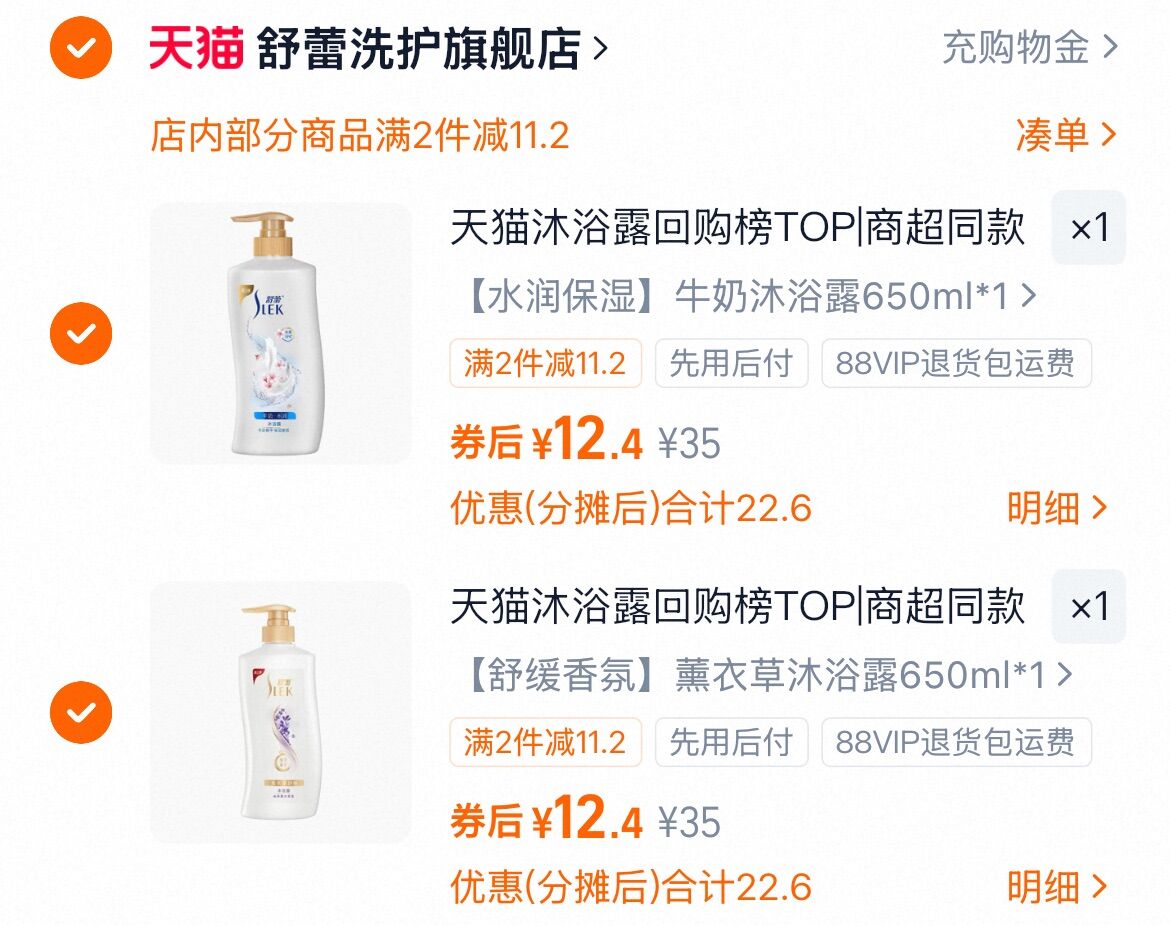The width and height of the screenshot is (1170, 926).
Task: Change the quantity of 薰衣草沐浴露
Action: tap(1089, 607)
